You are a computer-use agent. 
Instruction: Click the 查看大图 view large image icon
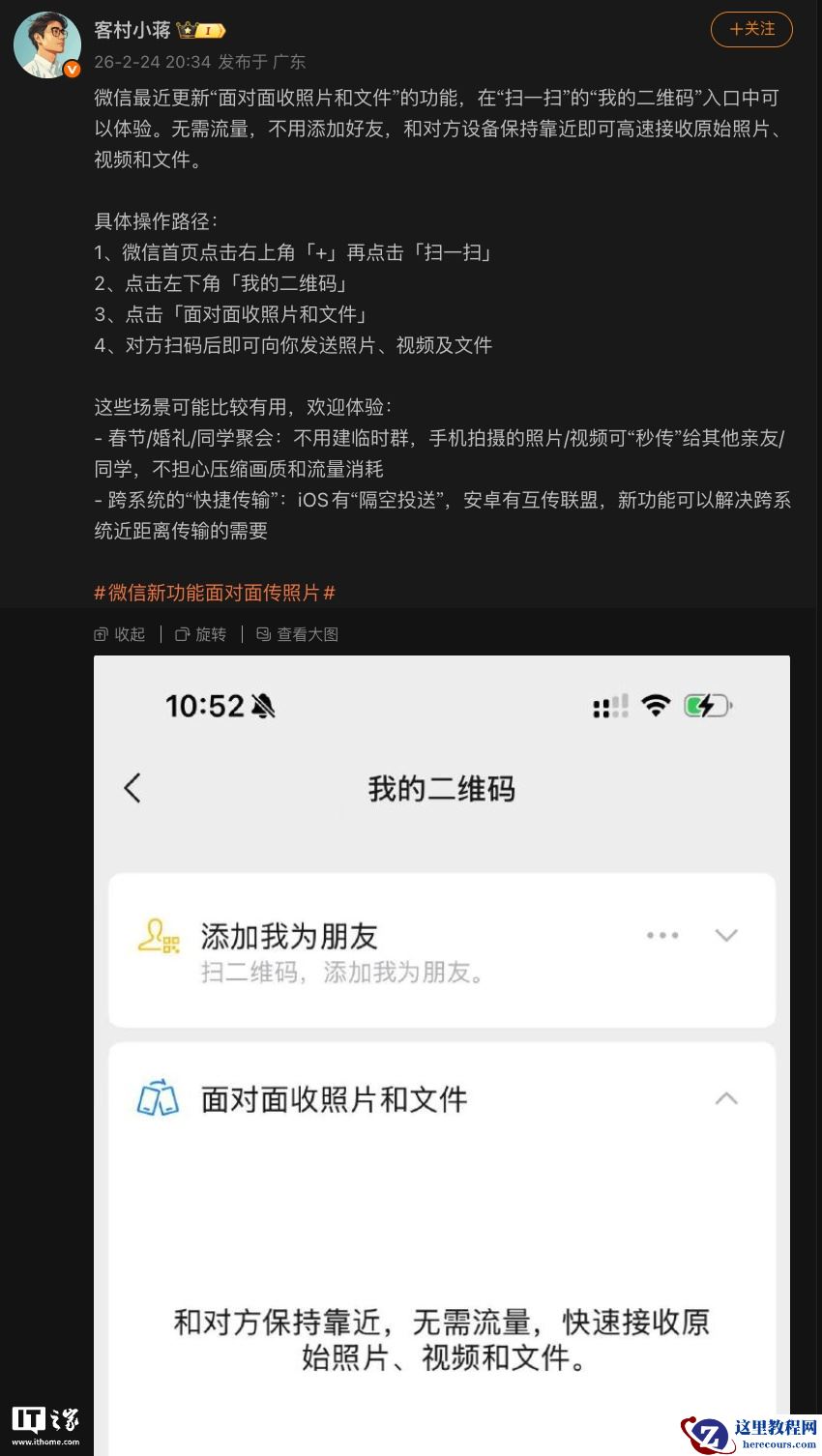tap(261, 633)
